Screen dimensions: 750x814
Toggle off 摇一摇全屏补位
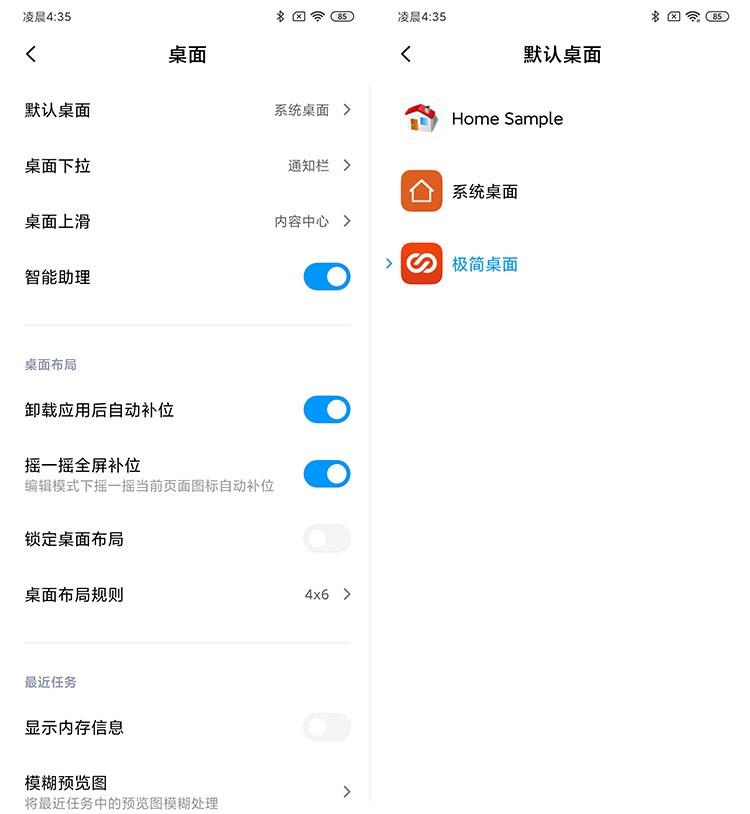(x=326, y=474)
